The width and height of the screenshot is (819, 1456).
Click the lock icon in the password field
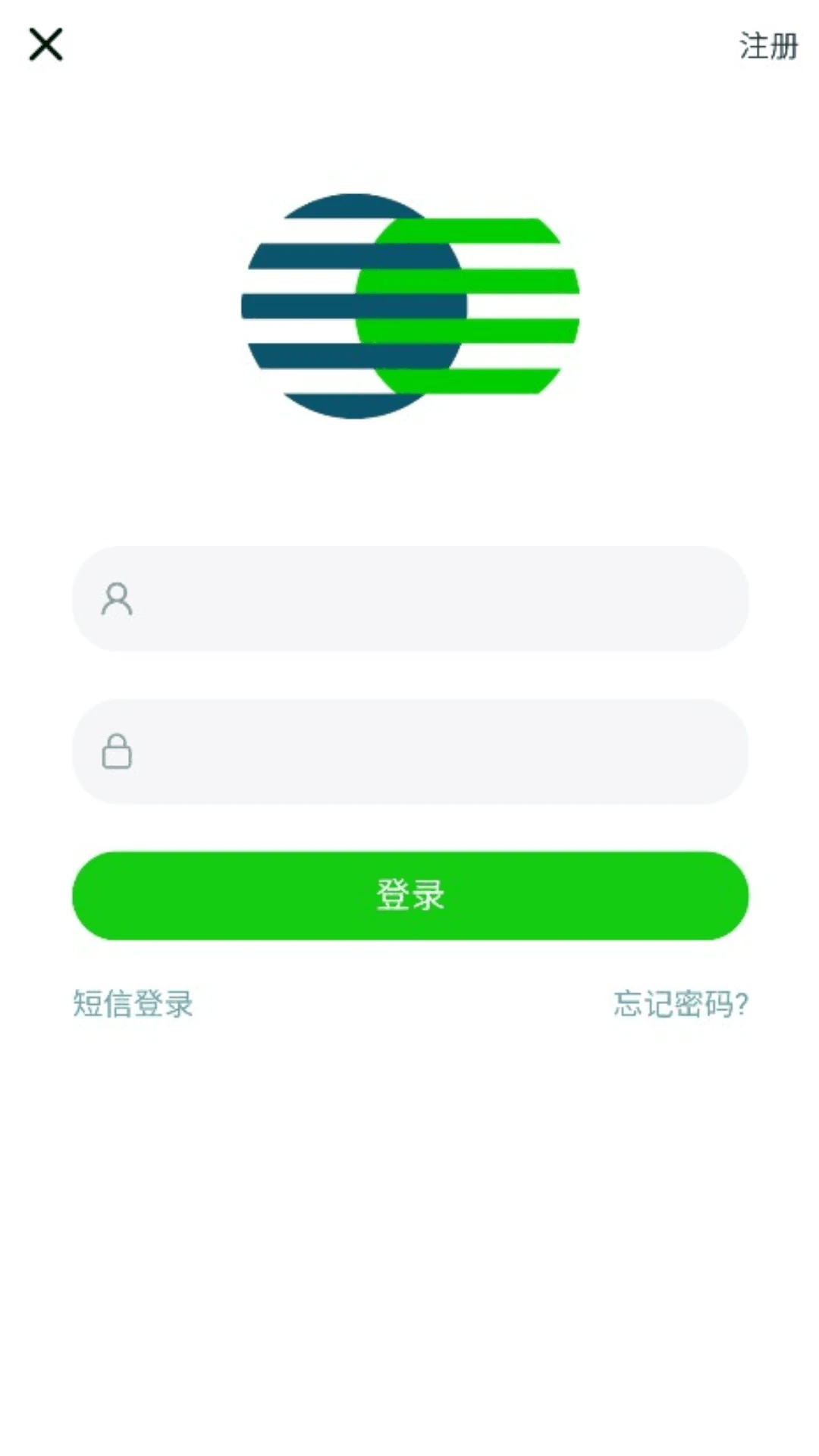[118, 752]
